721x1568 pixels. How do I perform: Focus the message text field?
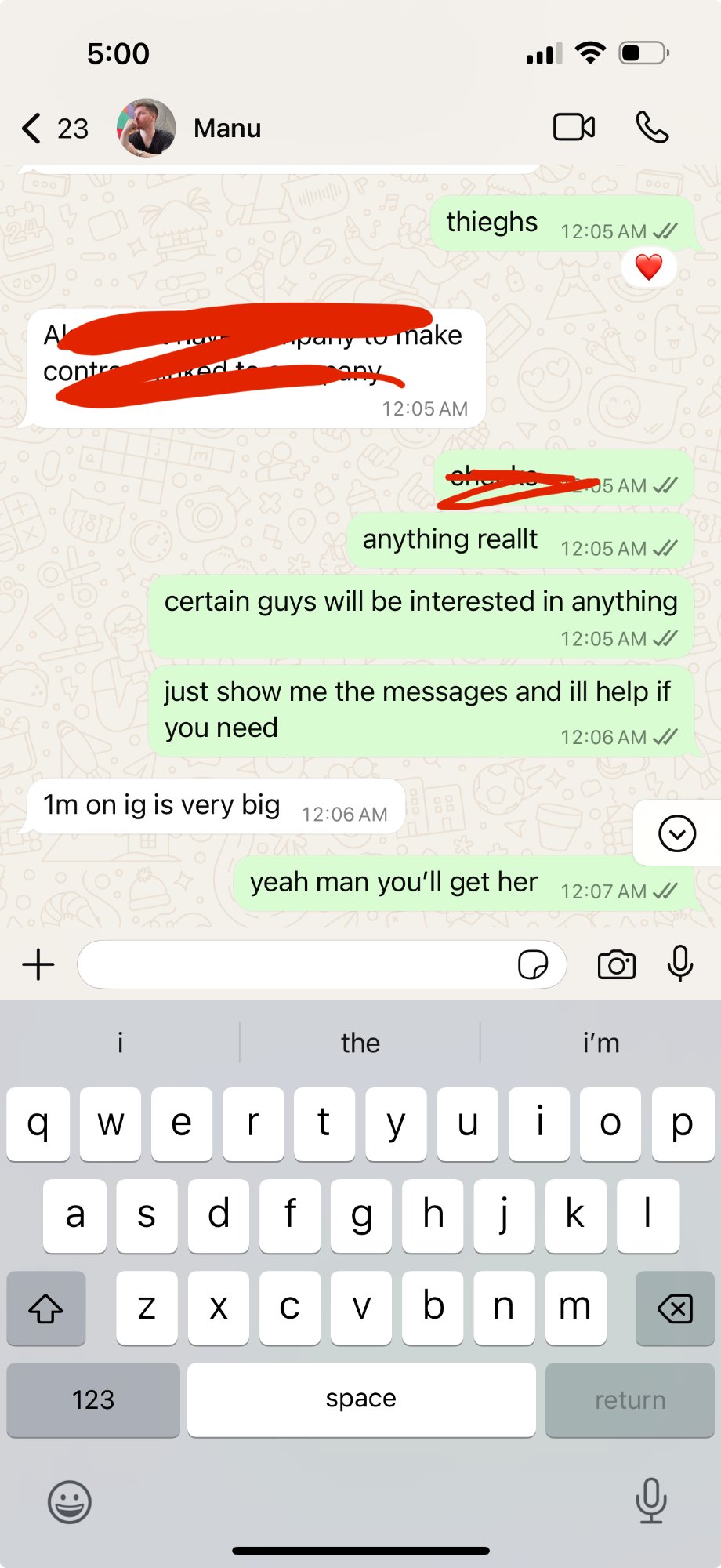click(x=298, y=964)
